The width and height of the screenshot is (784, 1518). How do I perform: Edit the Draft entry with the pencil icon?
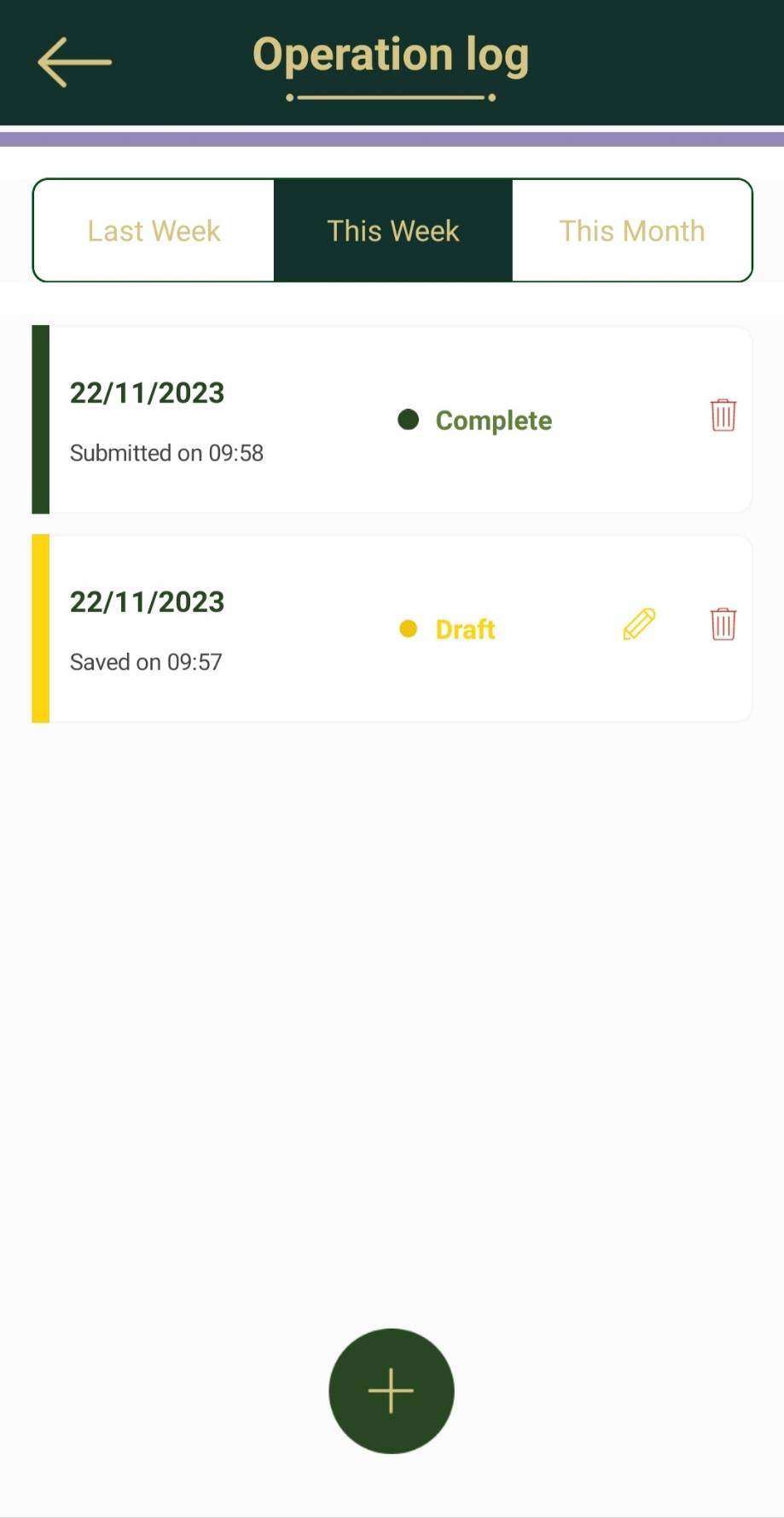pyautogui.click(x=638, y=625)
